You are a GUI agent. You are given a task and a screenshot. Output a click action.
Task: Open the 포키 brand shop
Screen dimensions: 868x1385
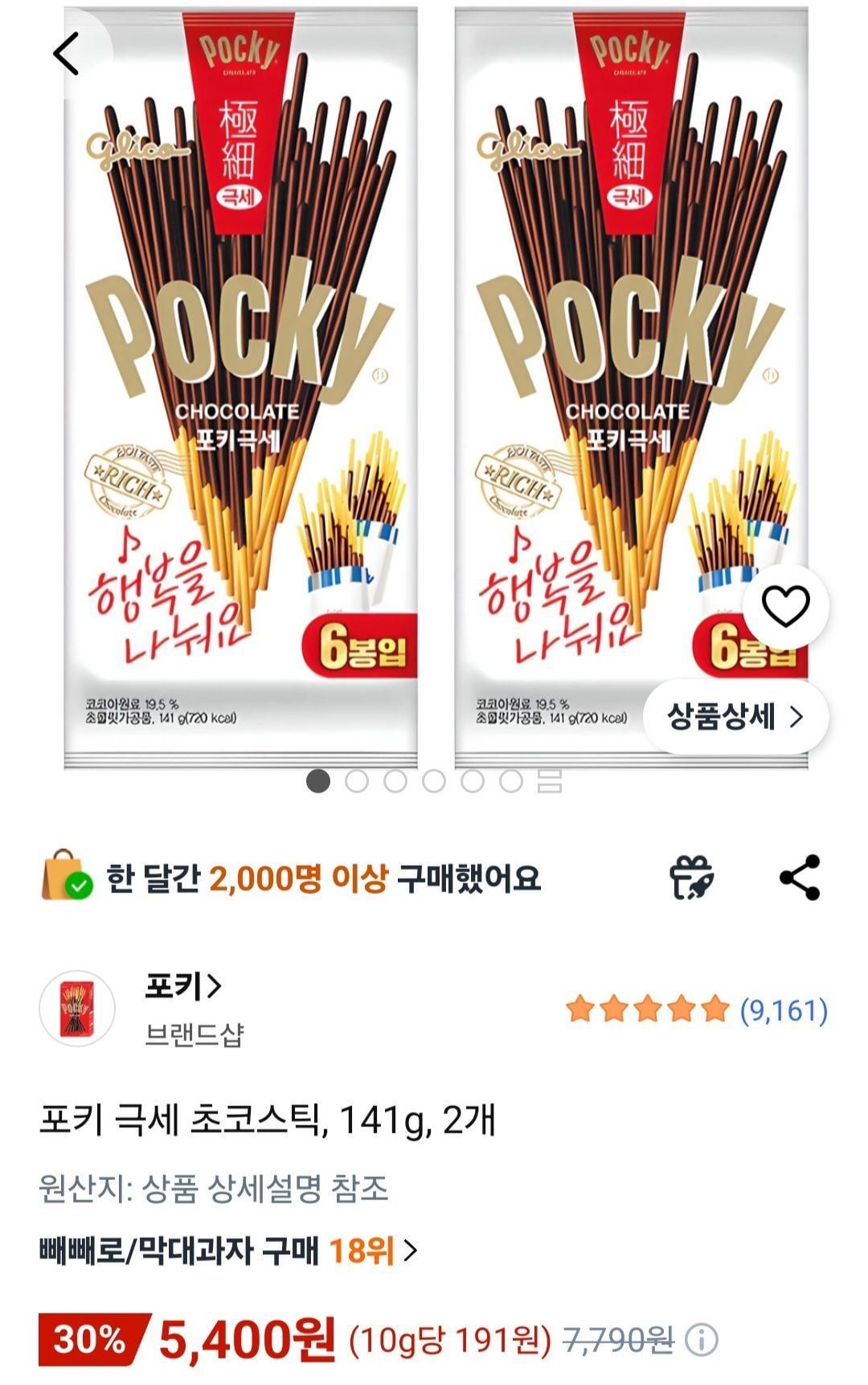[x=183, y=985]
